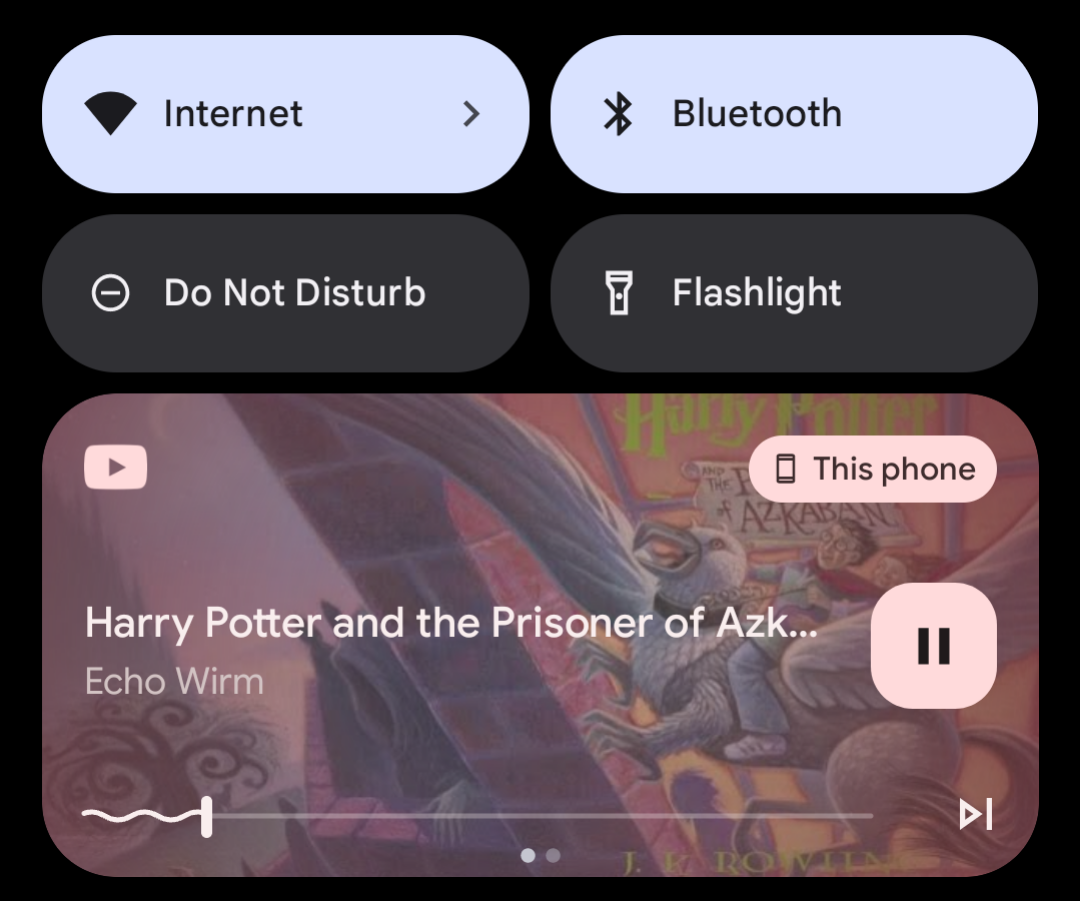Pause the Harry Potter playback
This screenshot has width=1080, height=901.
click(933, 646)
